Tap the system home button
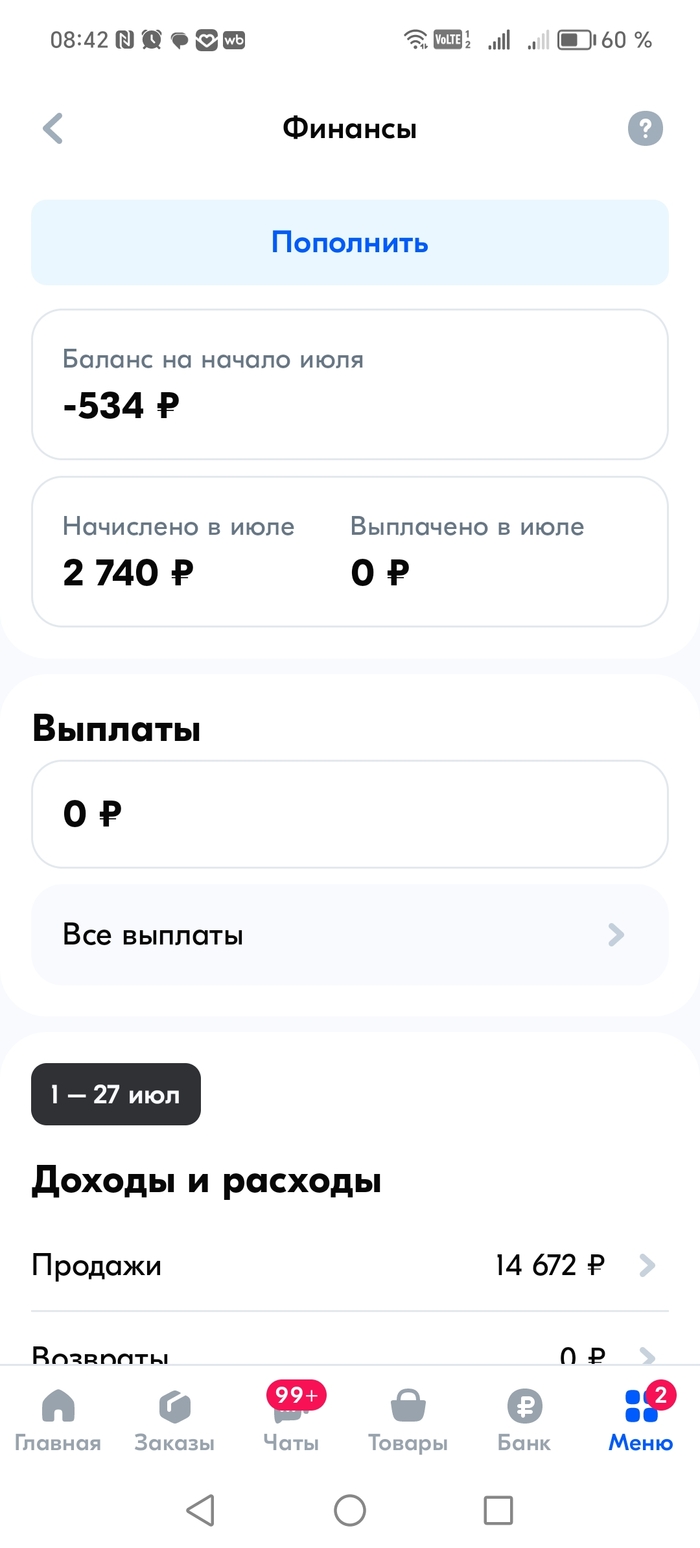This screenshot has height=1548, width=700. click(x=350, y=1510)
